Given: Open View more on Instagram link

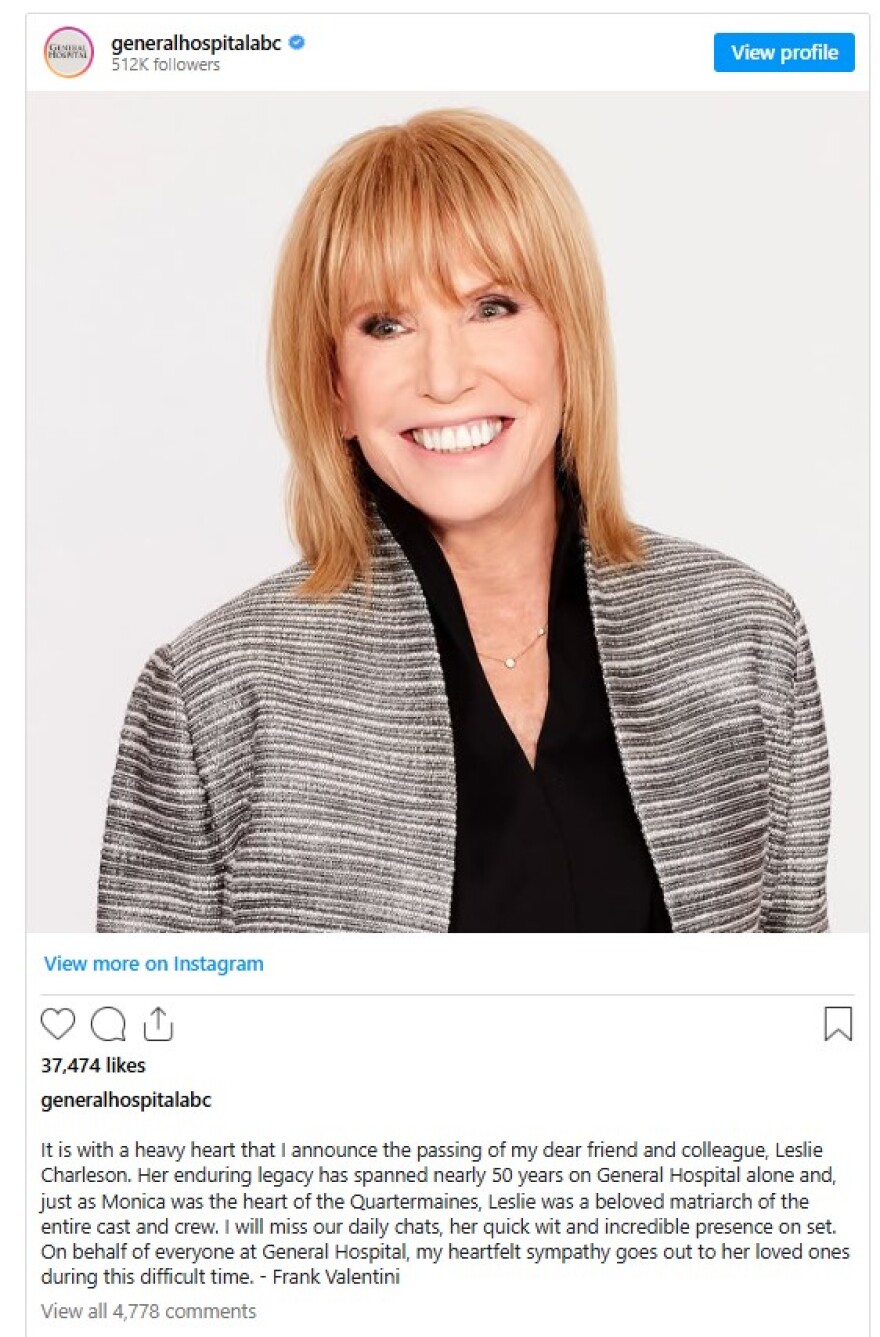Looking at the screenshot, I should [x=154, y=964].
